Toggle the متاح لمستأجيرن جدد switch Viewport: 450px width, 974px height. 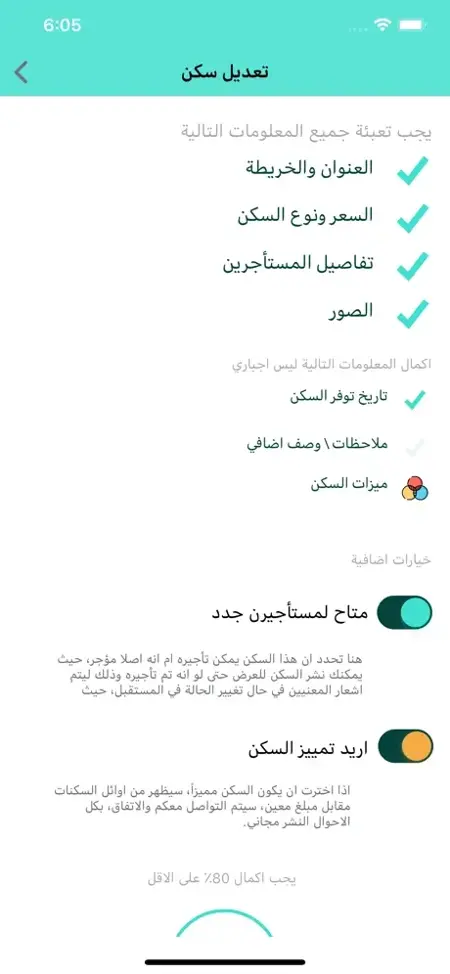pyautogui.click(x=405, y=612)
